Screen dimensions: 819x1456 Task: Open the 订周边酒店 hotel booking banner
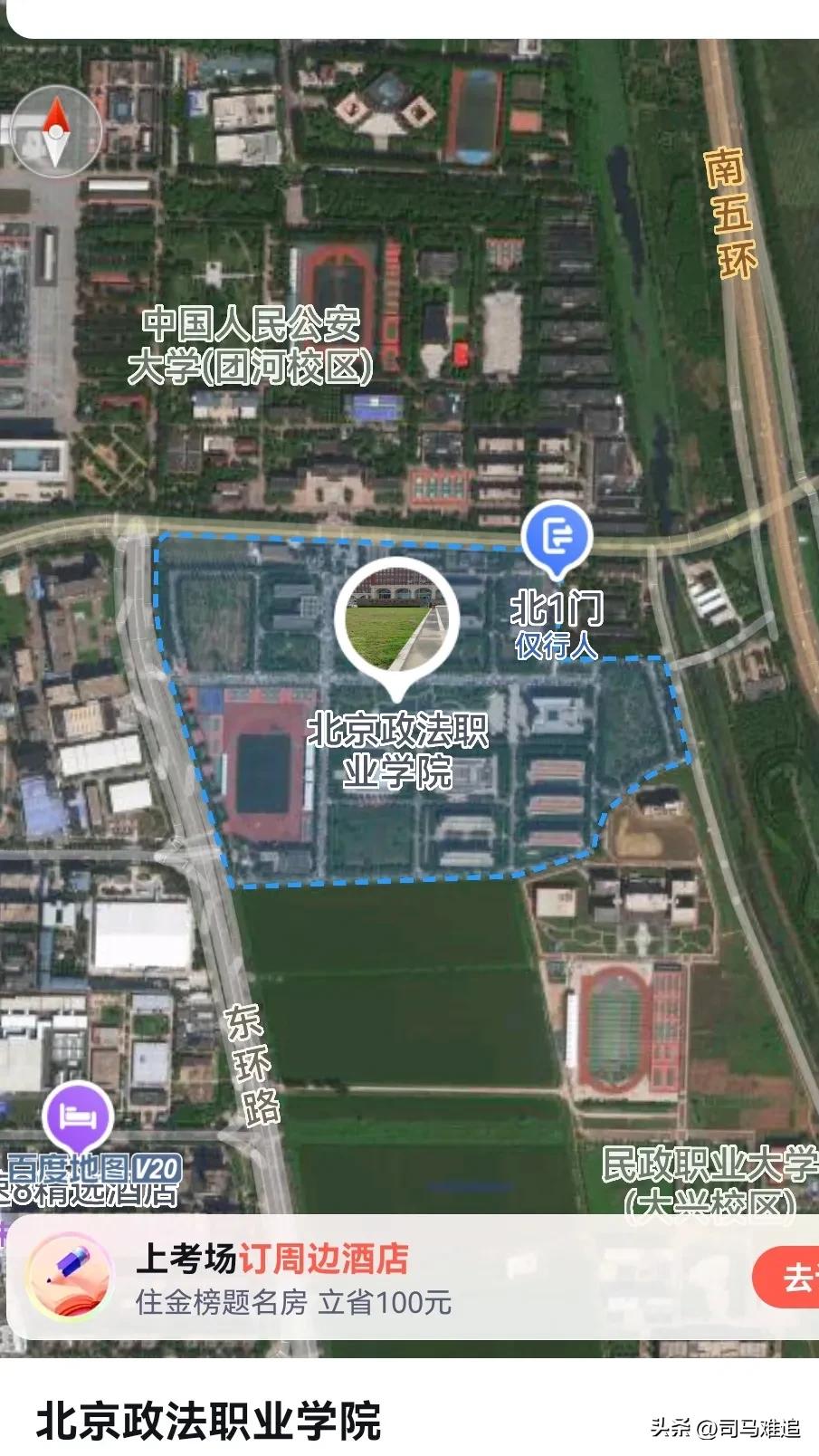pos(409,1277)
